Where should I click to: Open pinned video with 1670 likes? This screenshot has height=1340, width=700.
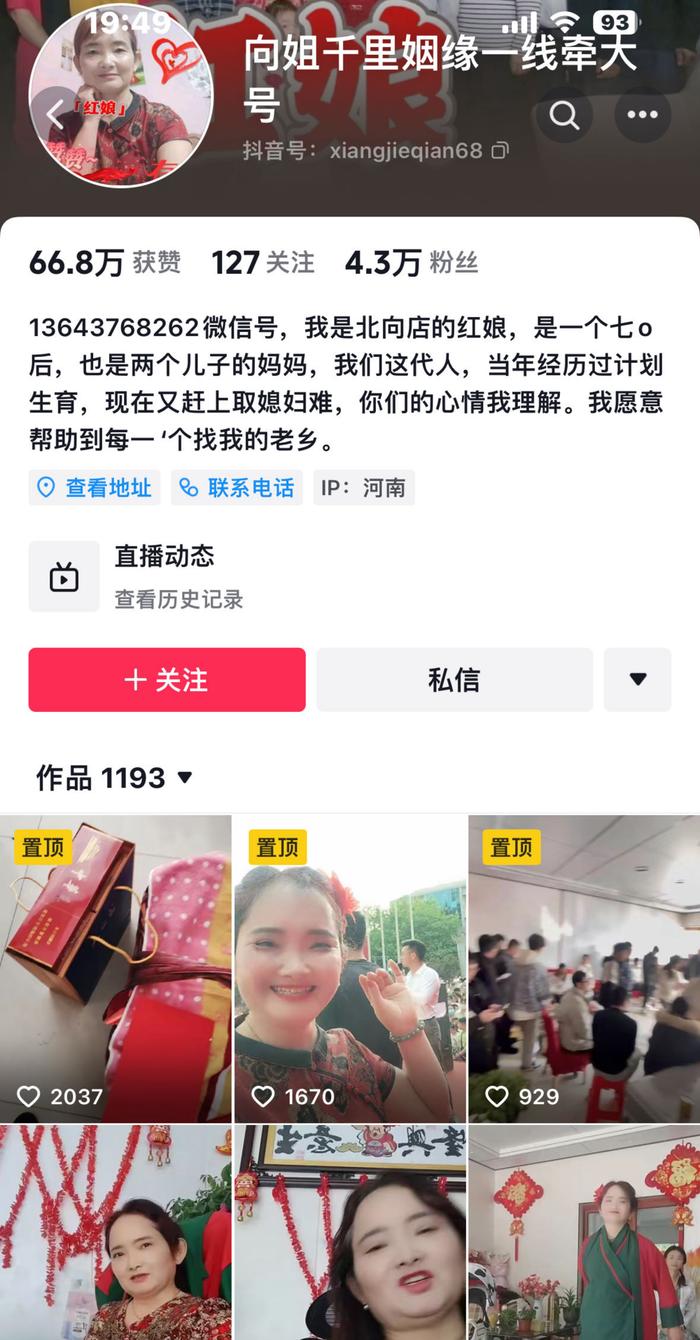coord(350,968)
